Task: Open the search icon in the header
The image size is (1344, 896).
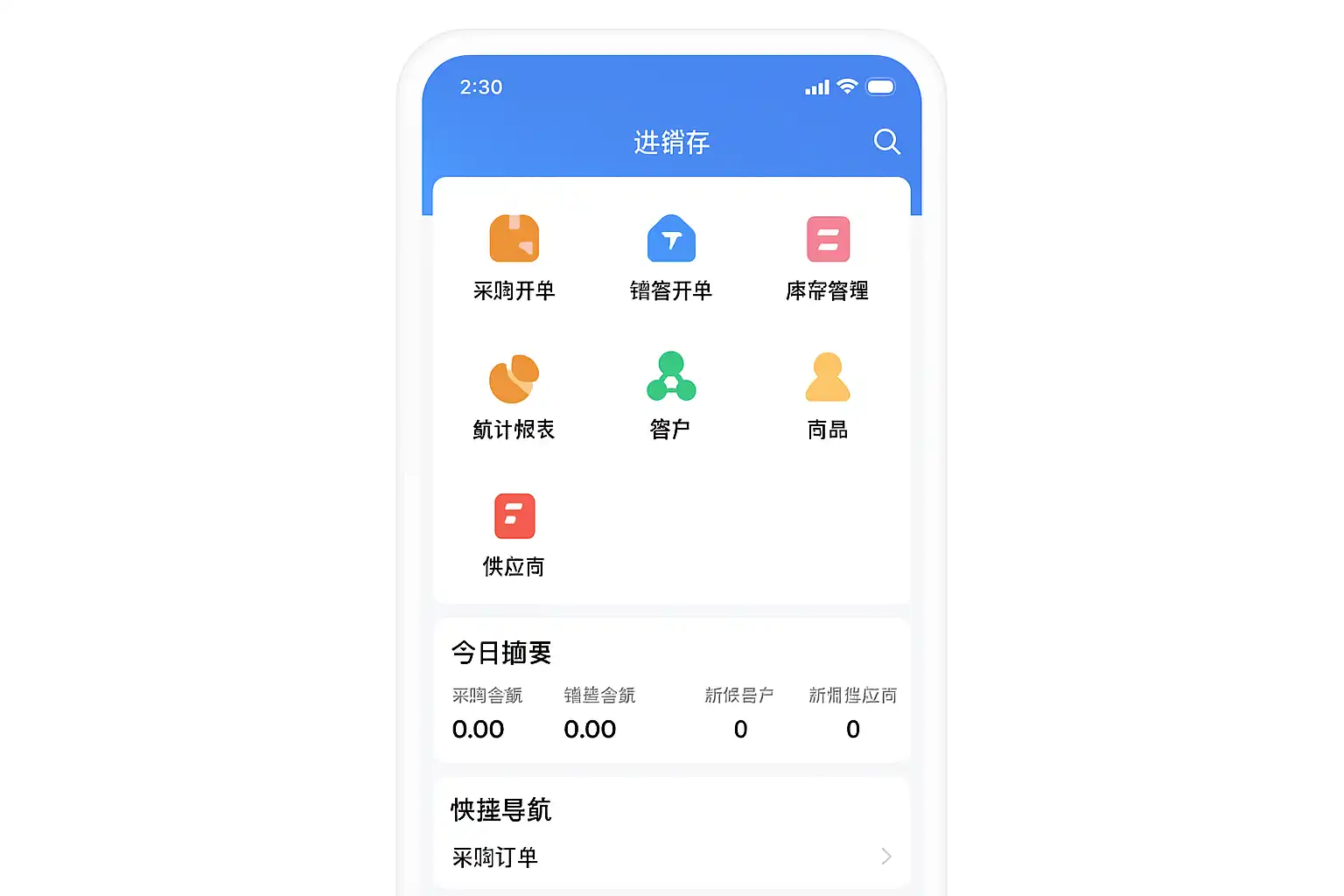Action: 886,142
